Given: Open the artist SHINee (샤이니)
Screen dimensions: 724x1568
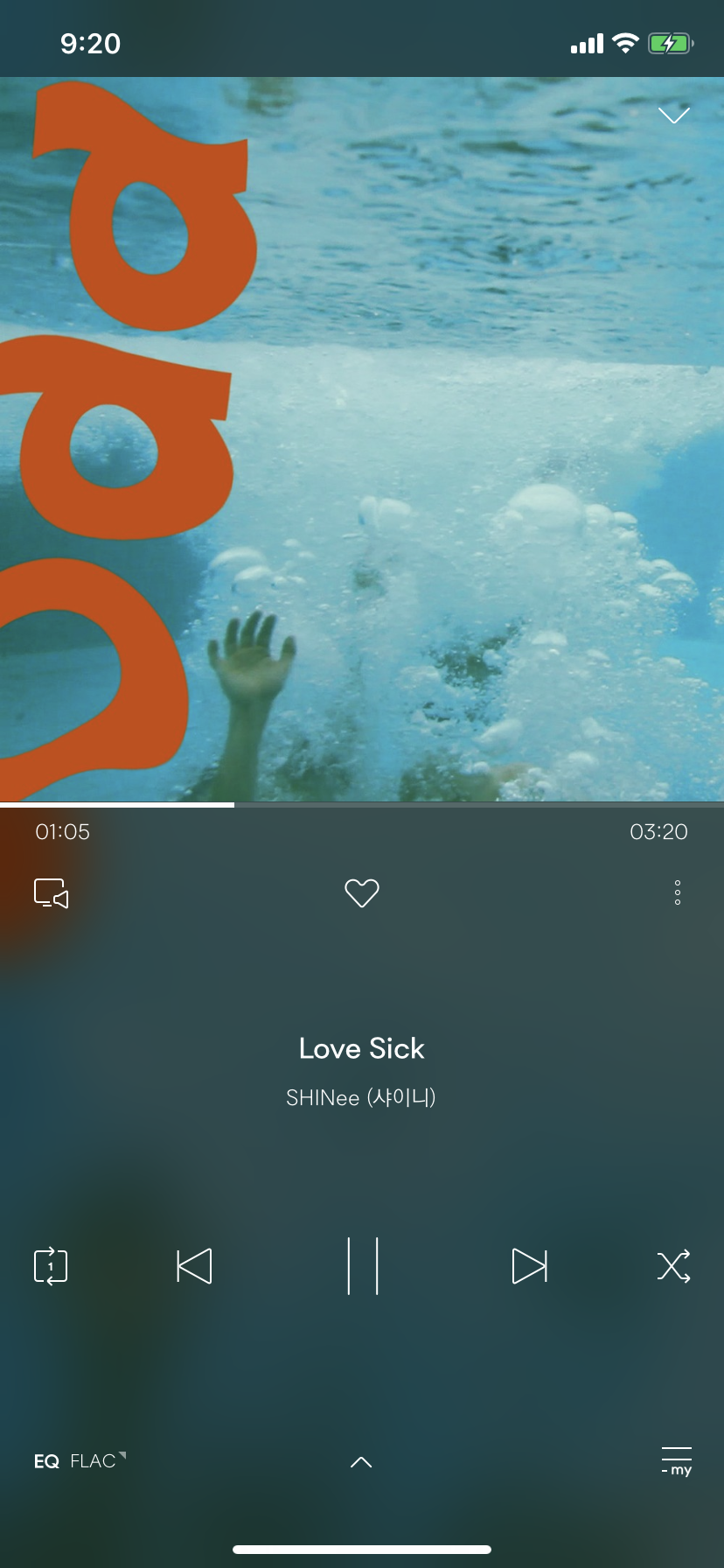Looking at the screenshot, I should (361, 1097).
